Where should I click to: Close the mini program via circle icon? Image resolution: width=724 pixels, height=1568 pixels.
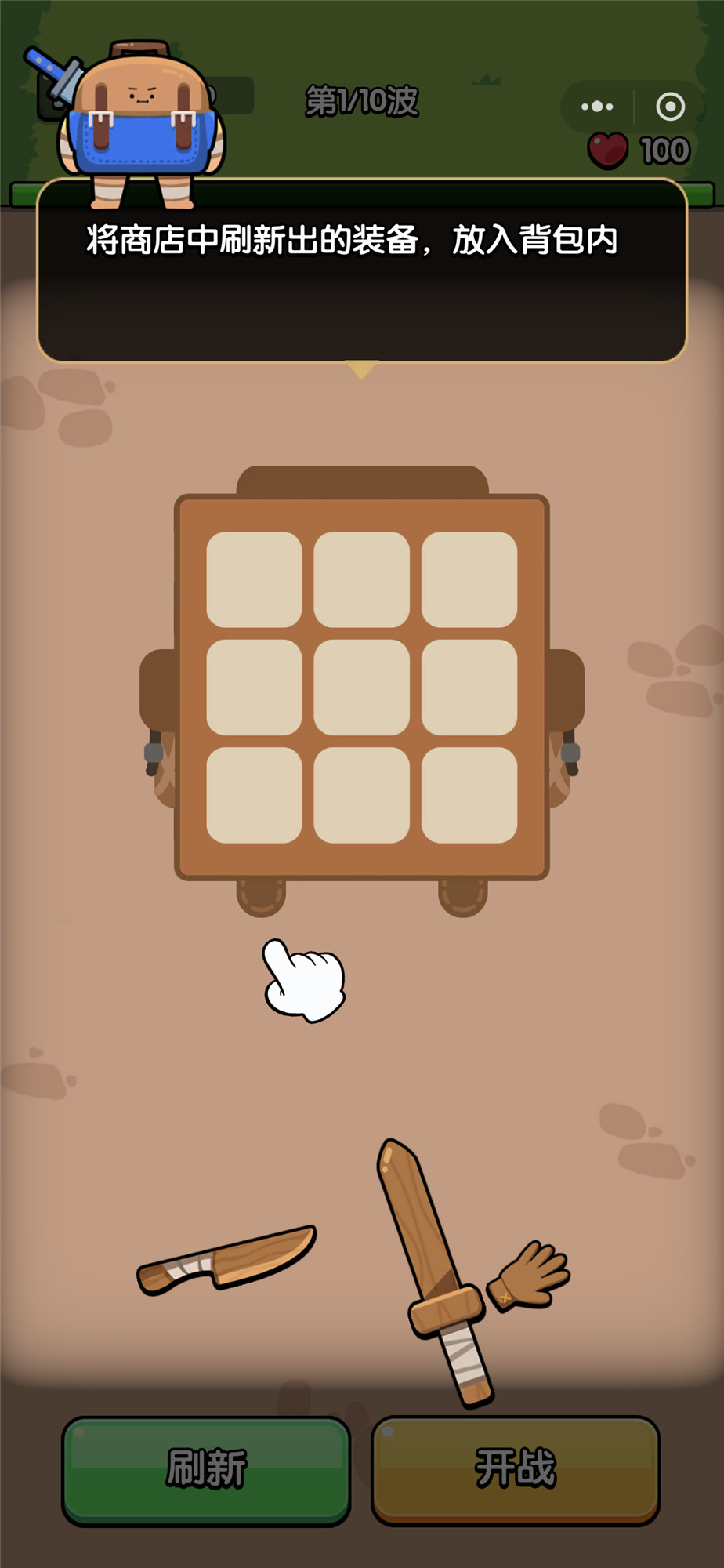(x=670, y=107)
